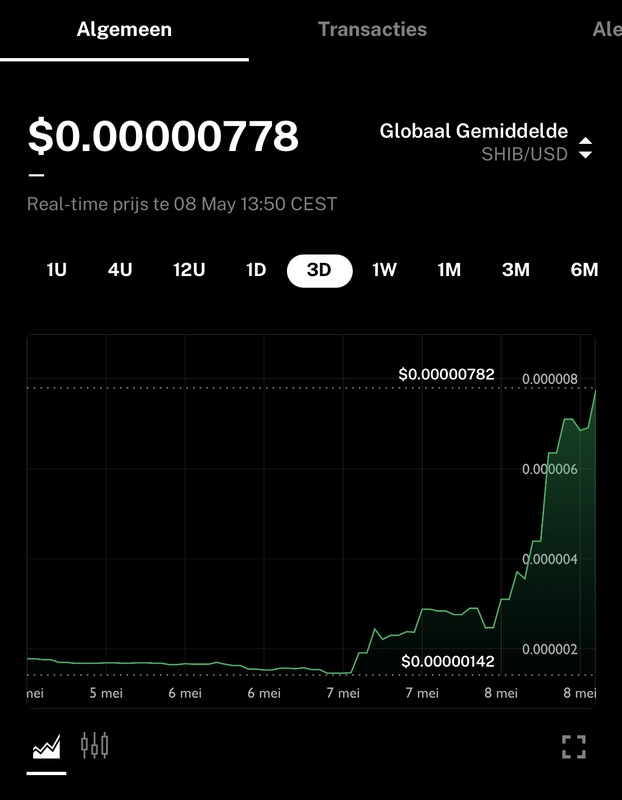Open the Globaal Gemiddelde SHIB/USD selector

click(x=486, y=142)
